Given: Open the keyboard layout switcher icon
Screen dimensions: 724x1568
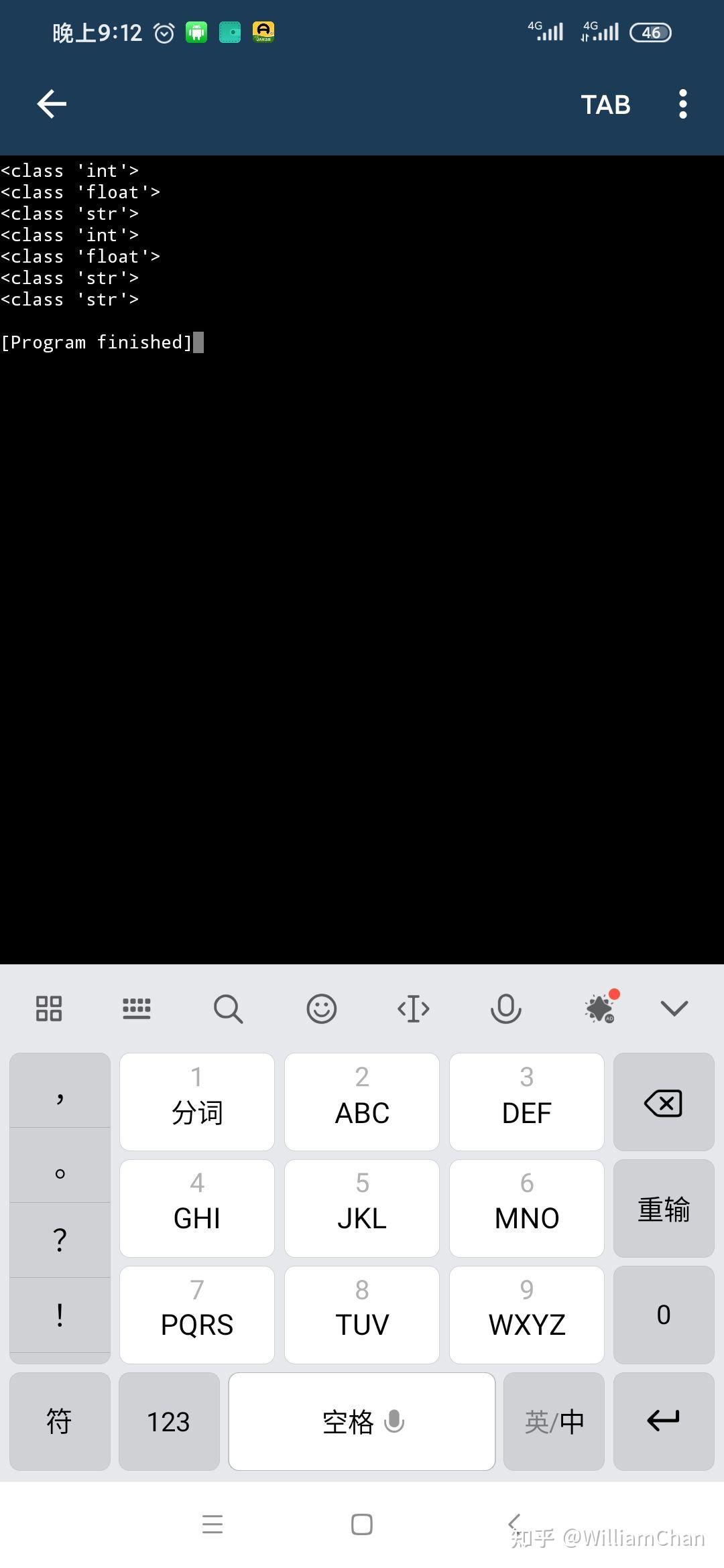Looking at the screenshot, I should point(137,1008).
